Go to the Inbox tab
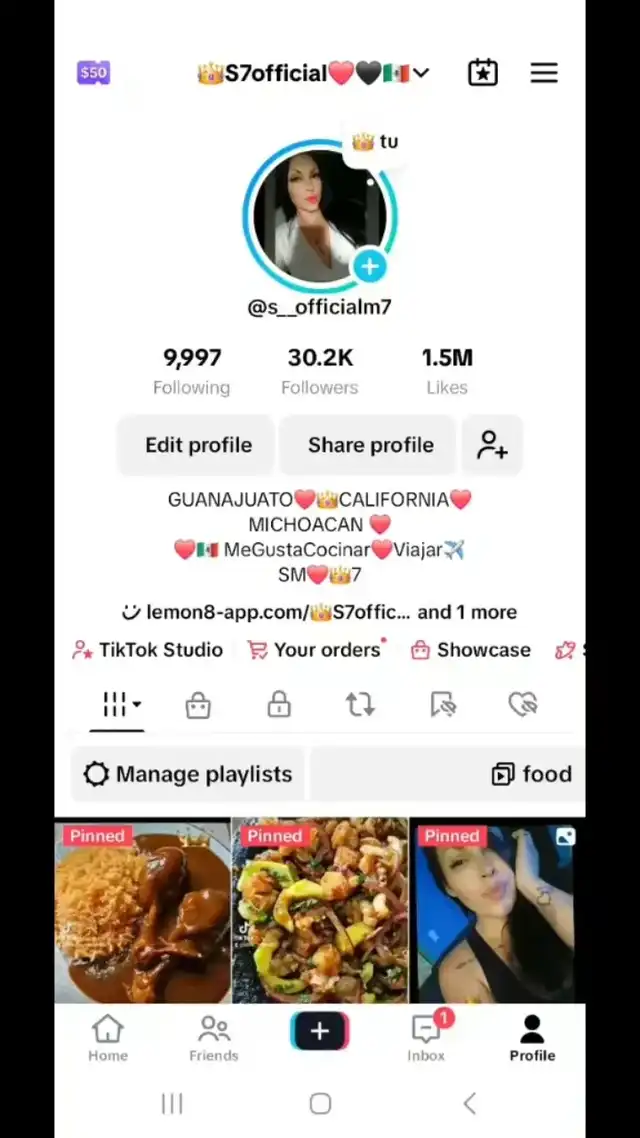The image size is (640, 1138). coord(427,1037)
